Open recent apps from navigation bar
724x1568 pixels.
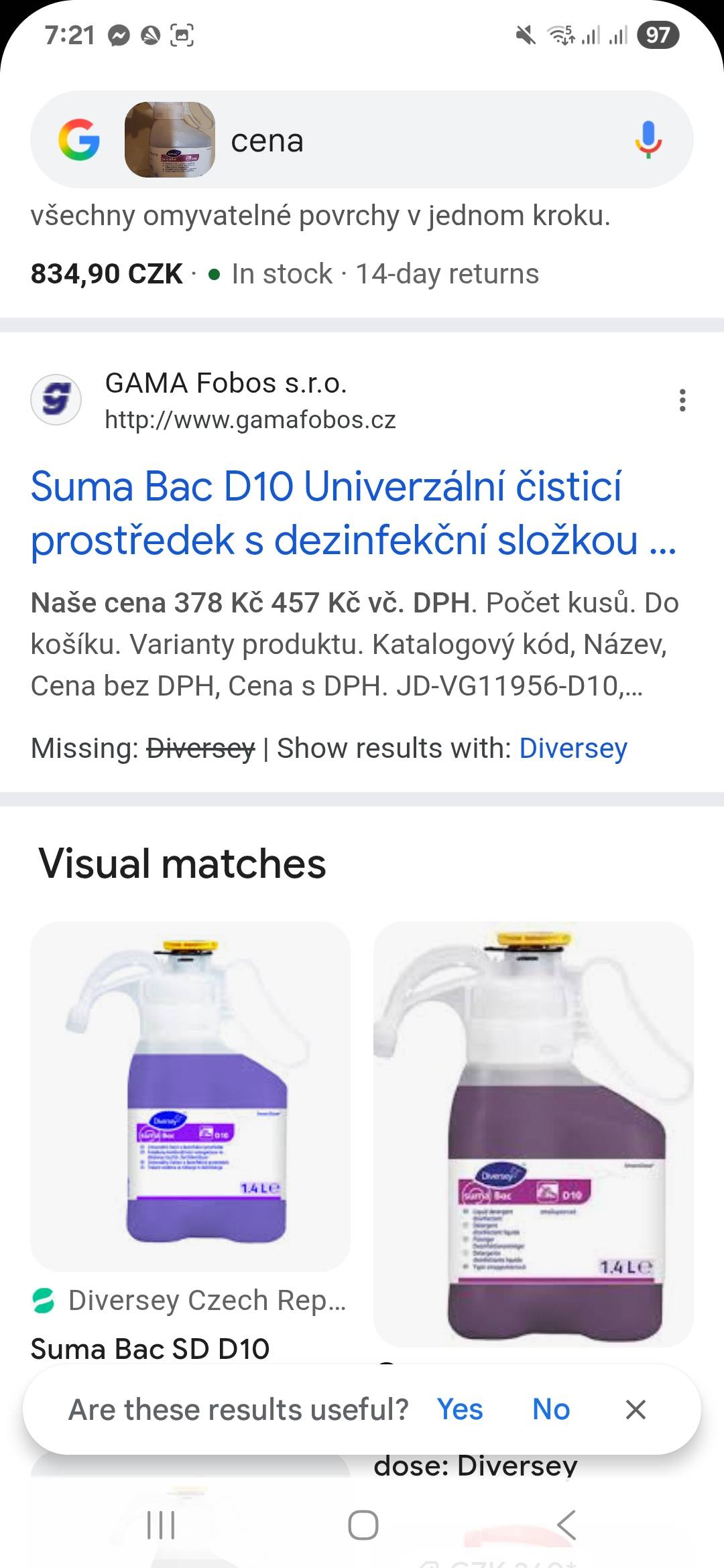[x=161, y=1525]
